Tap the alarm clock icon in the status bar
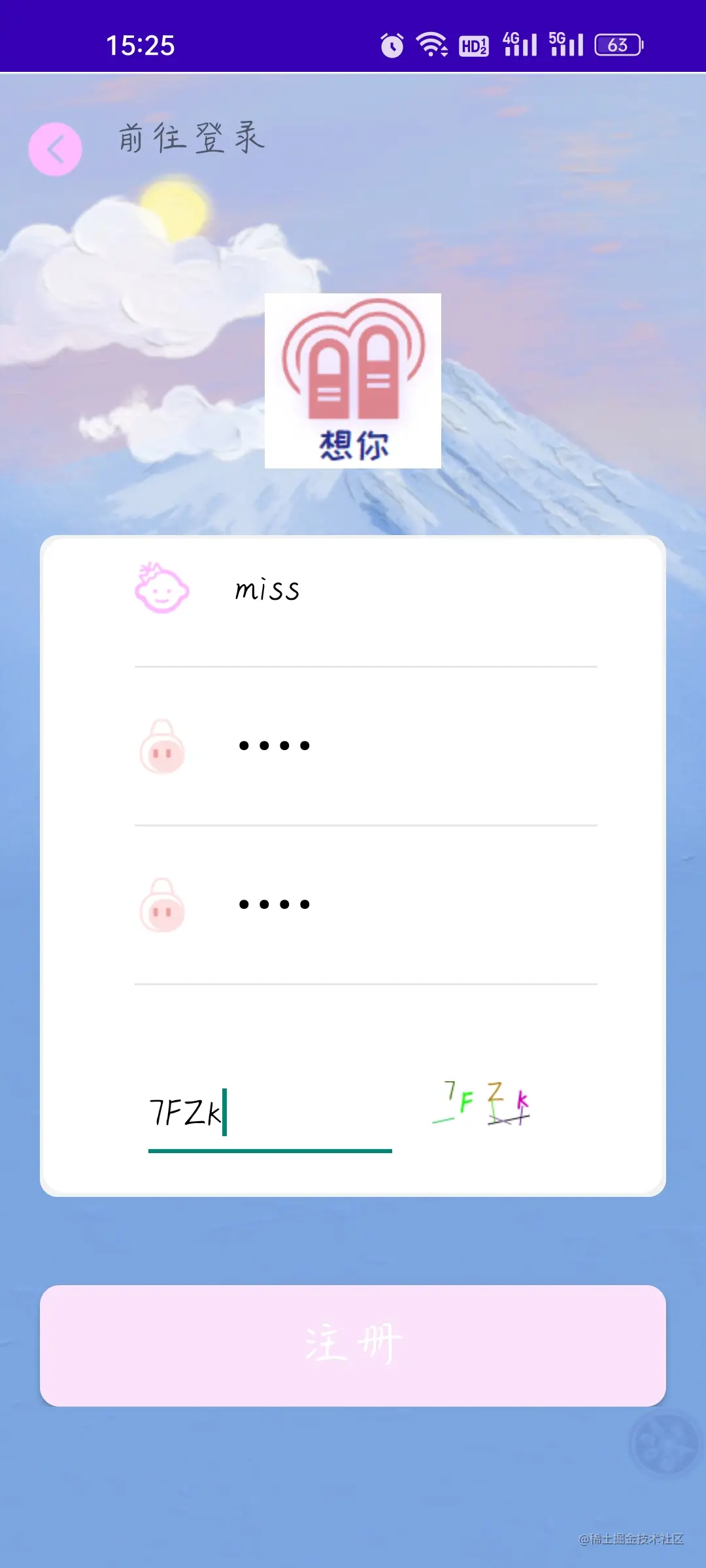 click(393, 44)
